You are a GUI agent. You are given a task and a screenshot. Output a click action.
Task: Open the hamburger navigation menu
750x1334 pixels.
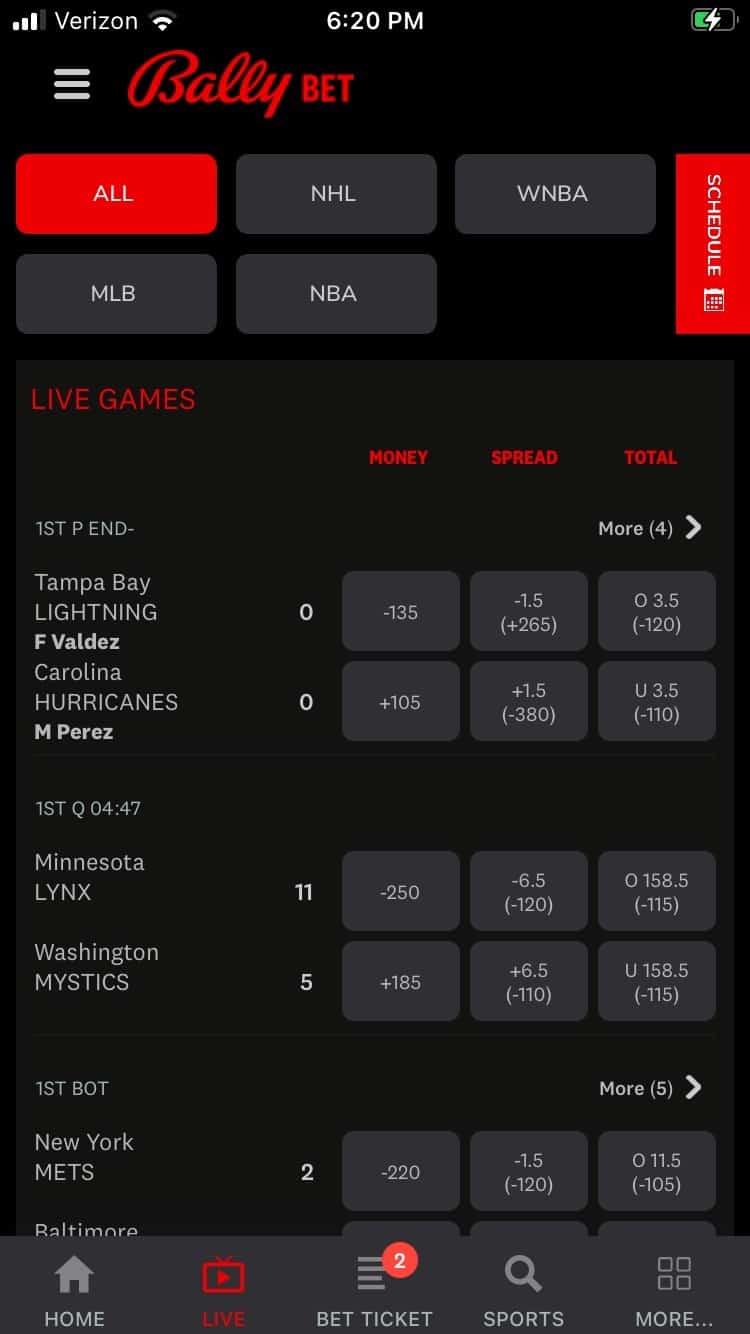[71, 84]
